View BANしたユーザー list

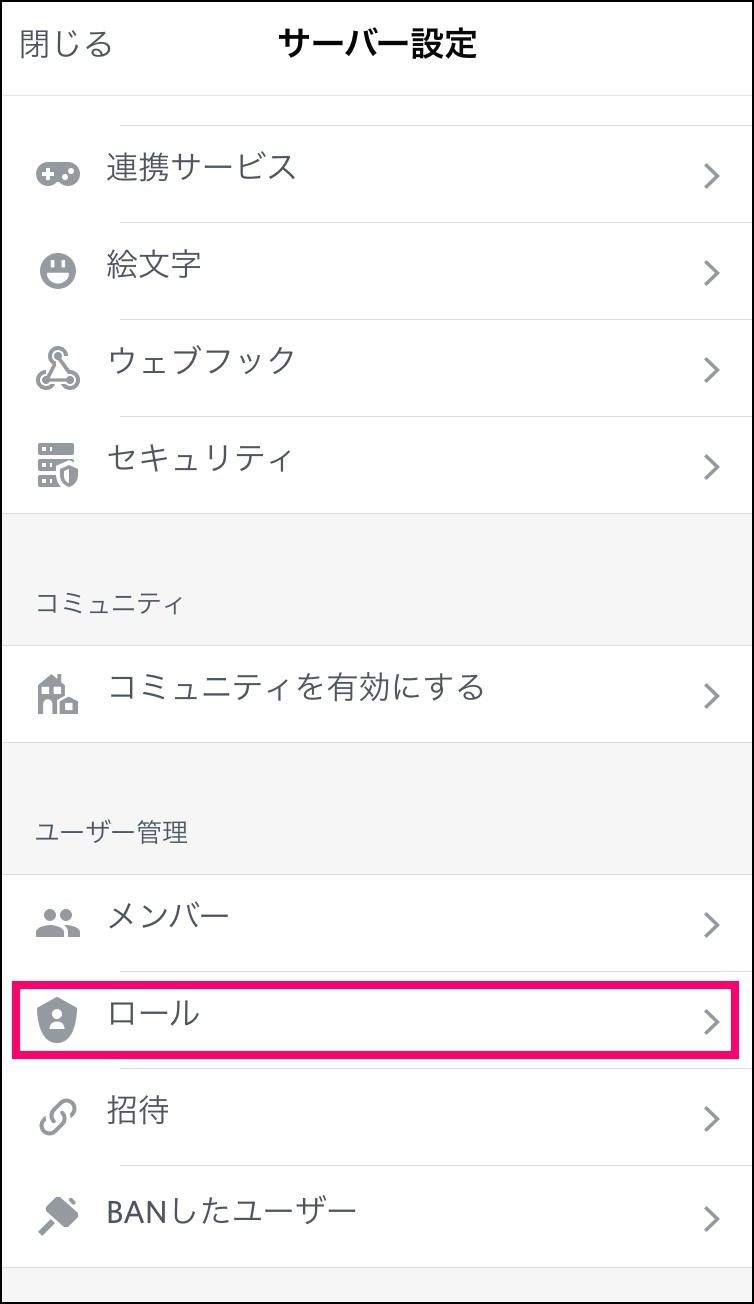tap(377, 1216)
